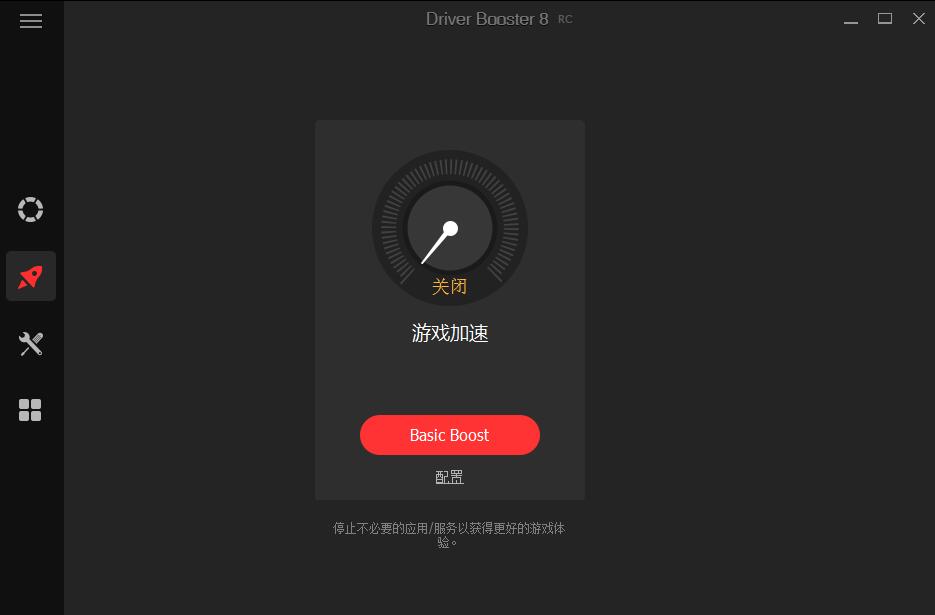Open the hamburger menu
The width and height of the screenshot is (935, 615).
(x=31, y=21)
